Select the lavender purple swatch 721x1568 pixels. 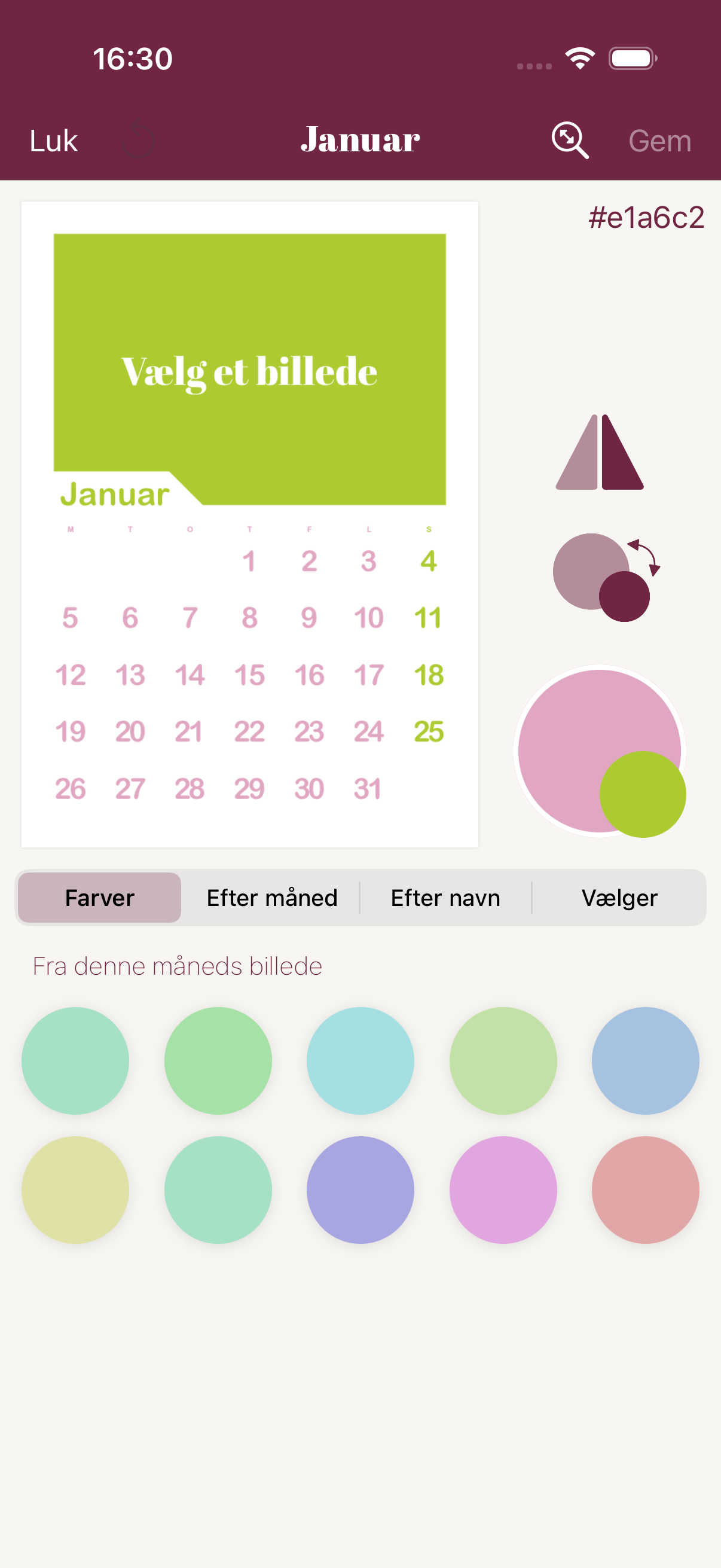pos(360,1190)
